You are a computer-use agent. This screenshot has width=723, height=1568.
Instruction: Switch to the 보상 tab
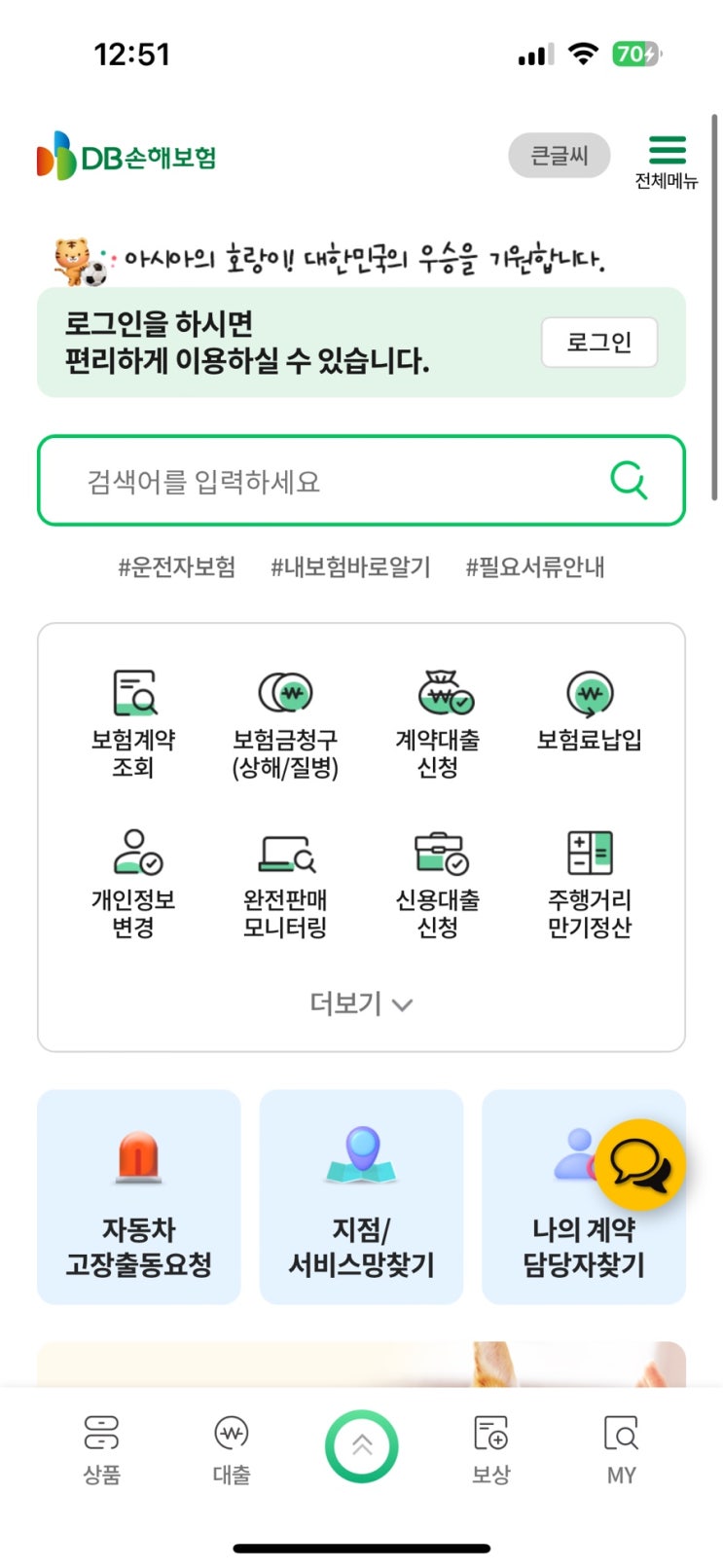coord(491,1448)
